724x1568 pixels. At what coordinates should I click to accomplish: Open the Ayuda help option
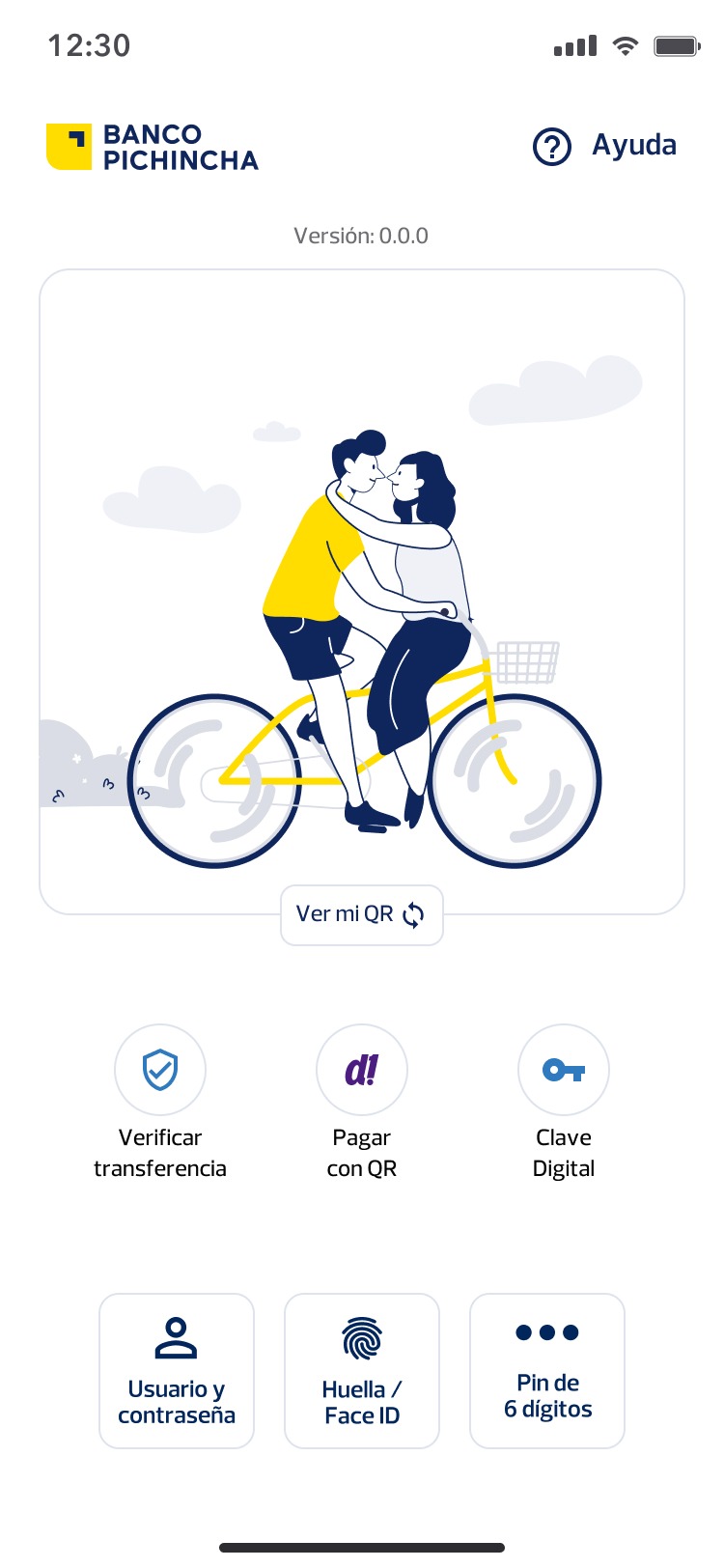pos(605,147)
